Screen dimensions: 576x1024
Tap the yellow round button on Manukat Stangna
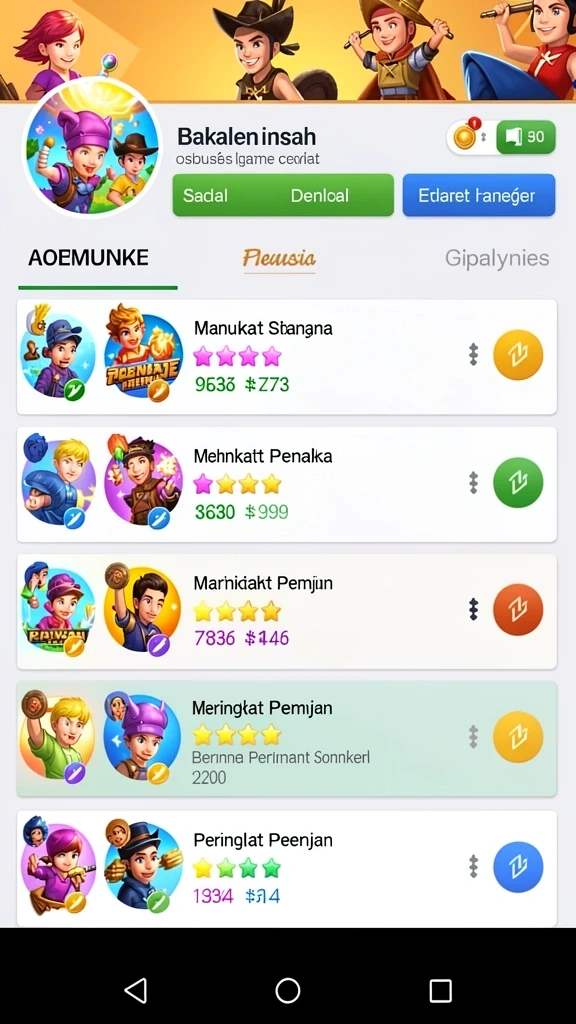518,355
